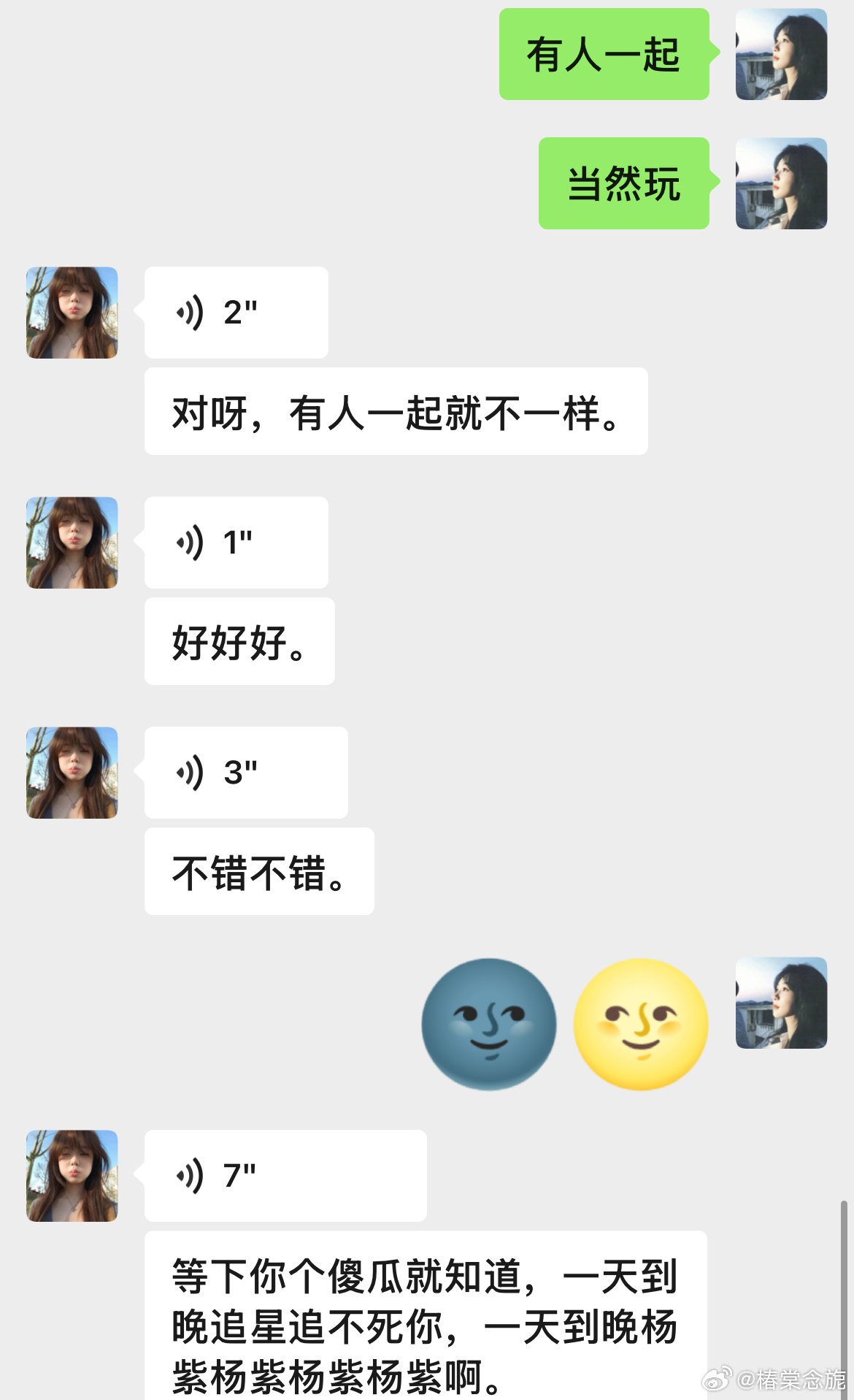Play the 2" voice message

[236, 313]
